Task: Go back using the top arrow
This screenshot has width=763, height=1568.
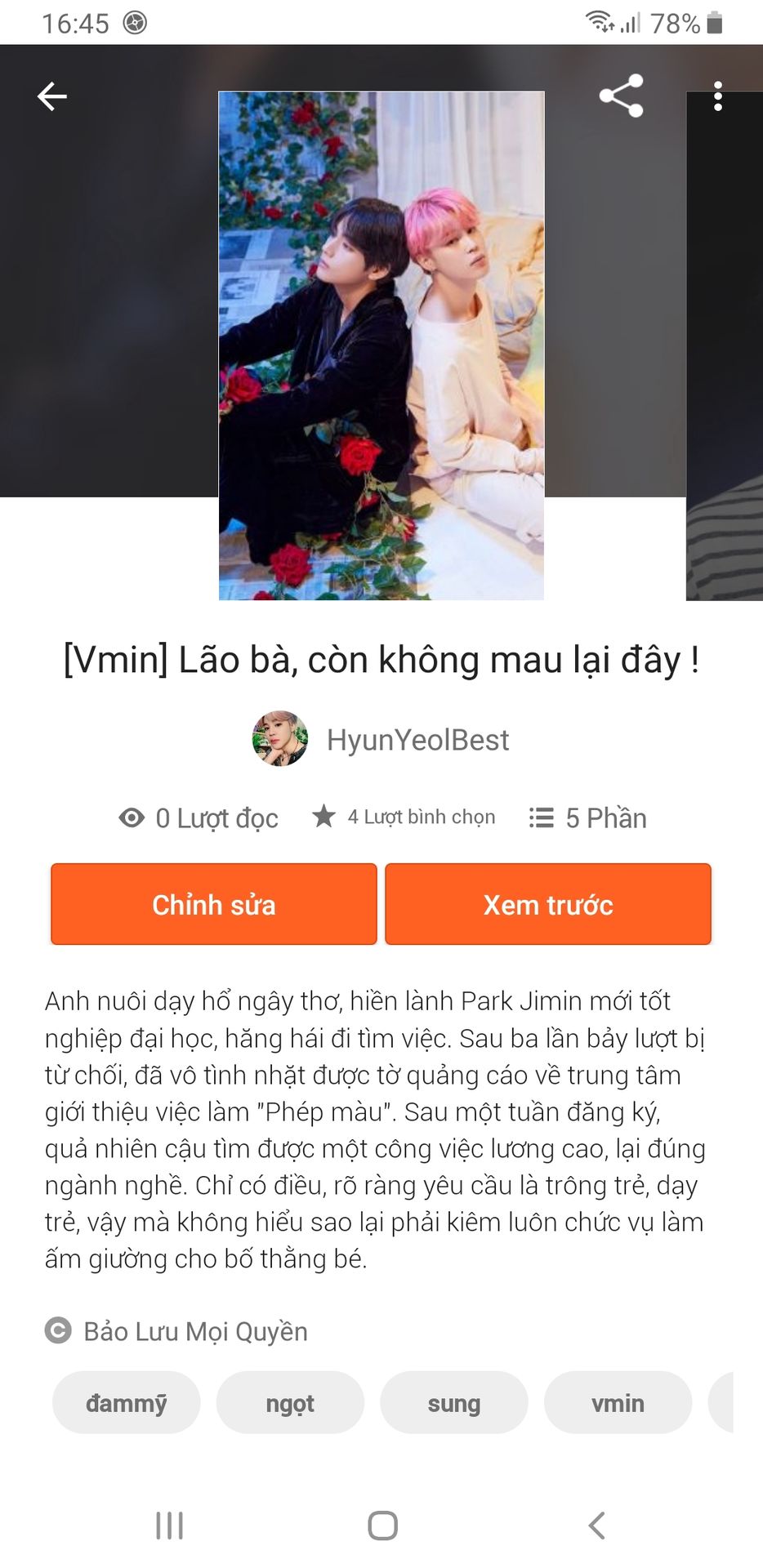Action: (52, 96)
